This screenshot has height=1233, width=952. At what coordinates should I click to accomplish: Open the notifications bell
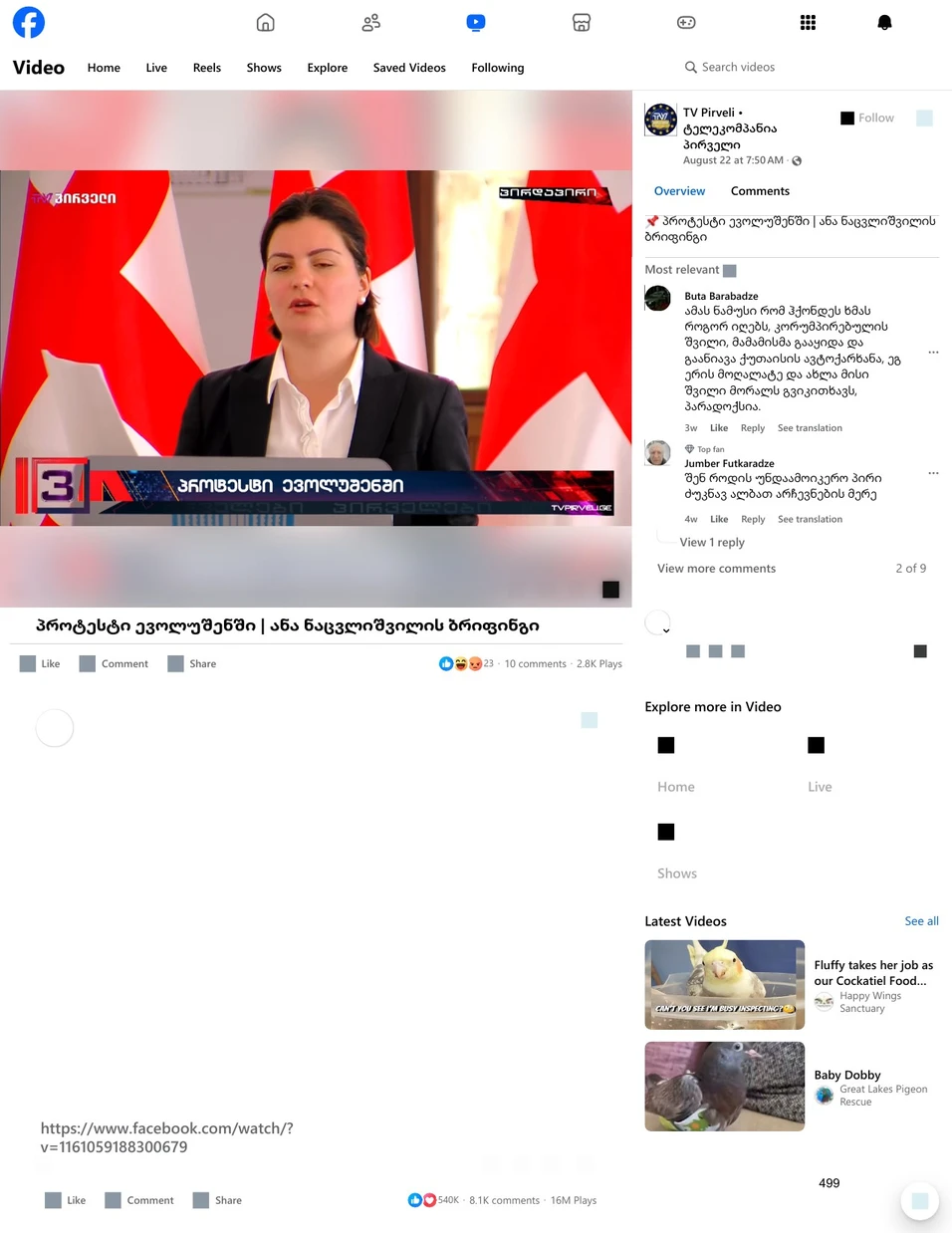[x=884, y=23]
